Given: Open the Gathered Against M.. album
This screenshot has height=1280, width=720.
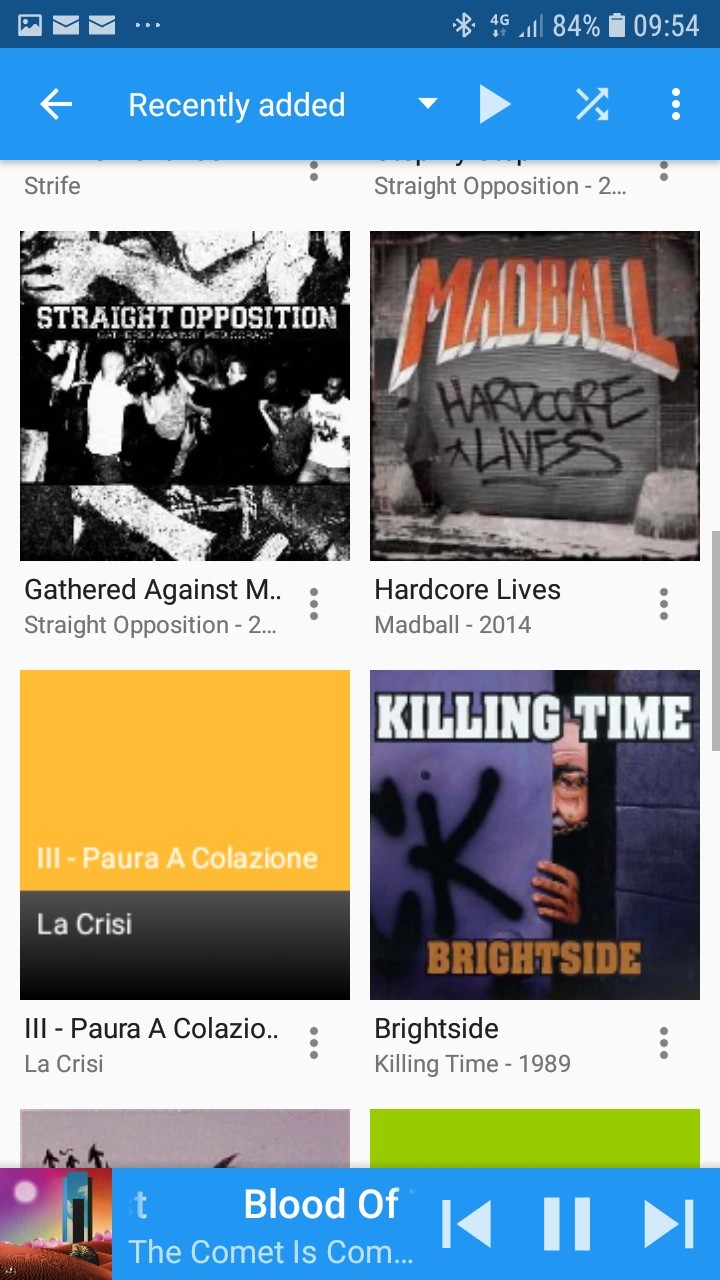Looking at the screenshot, I should click(x=185, y=396).
